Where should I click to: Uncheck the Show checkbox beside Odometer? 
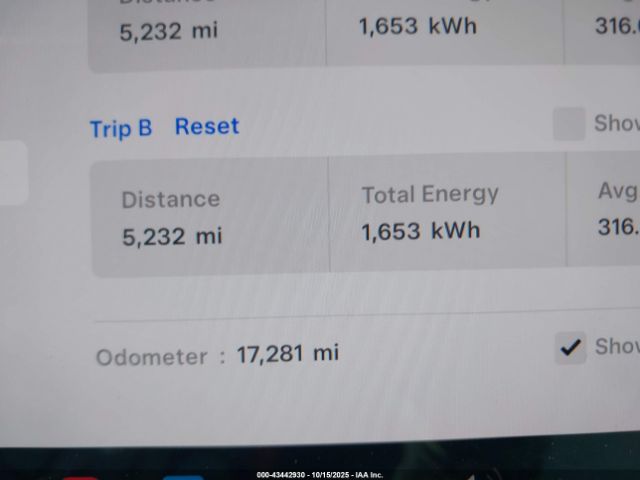pyautogui.click(x=571, y=348)
